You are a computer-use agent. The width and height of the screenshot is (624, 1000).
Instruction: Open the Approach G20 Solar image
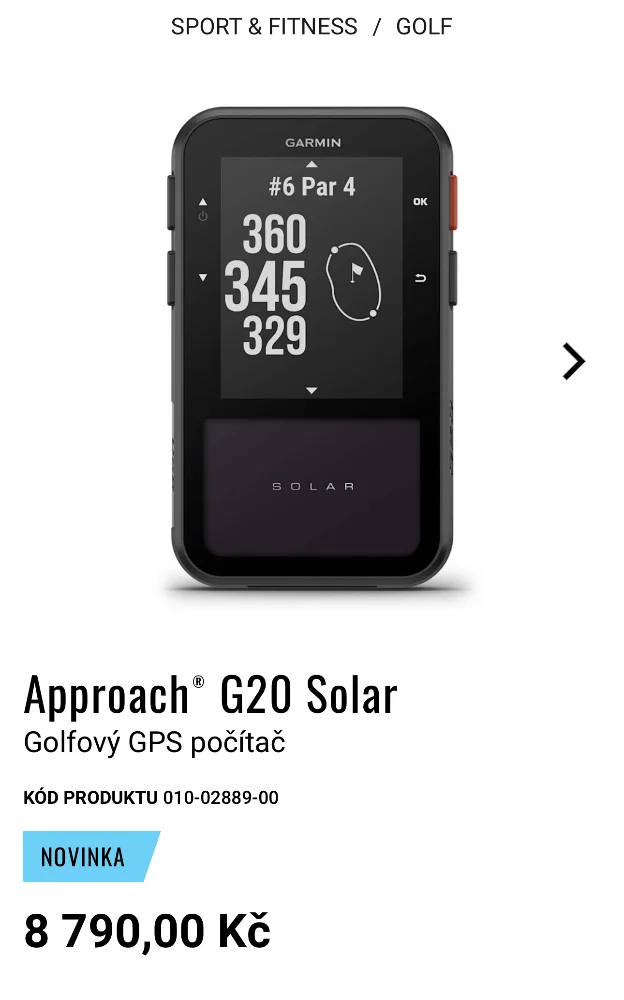312,348
